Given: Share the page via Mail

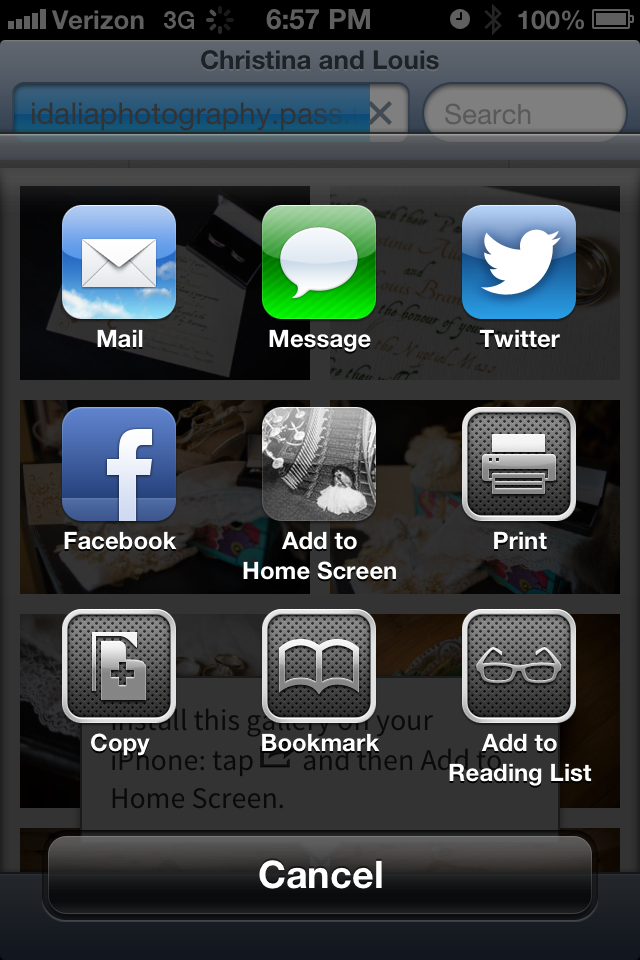Looking at the screenshot, I should (x=119, y=262).
